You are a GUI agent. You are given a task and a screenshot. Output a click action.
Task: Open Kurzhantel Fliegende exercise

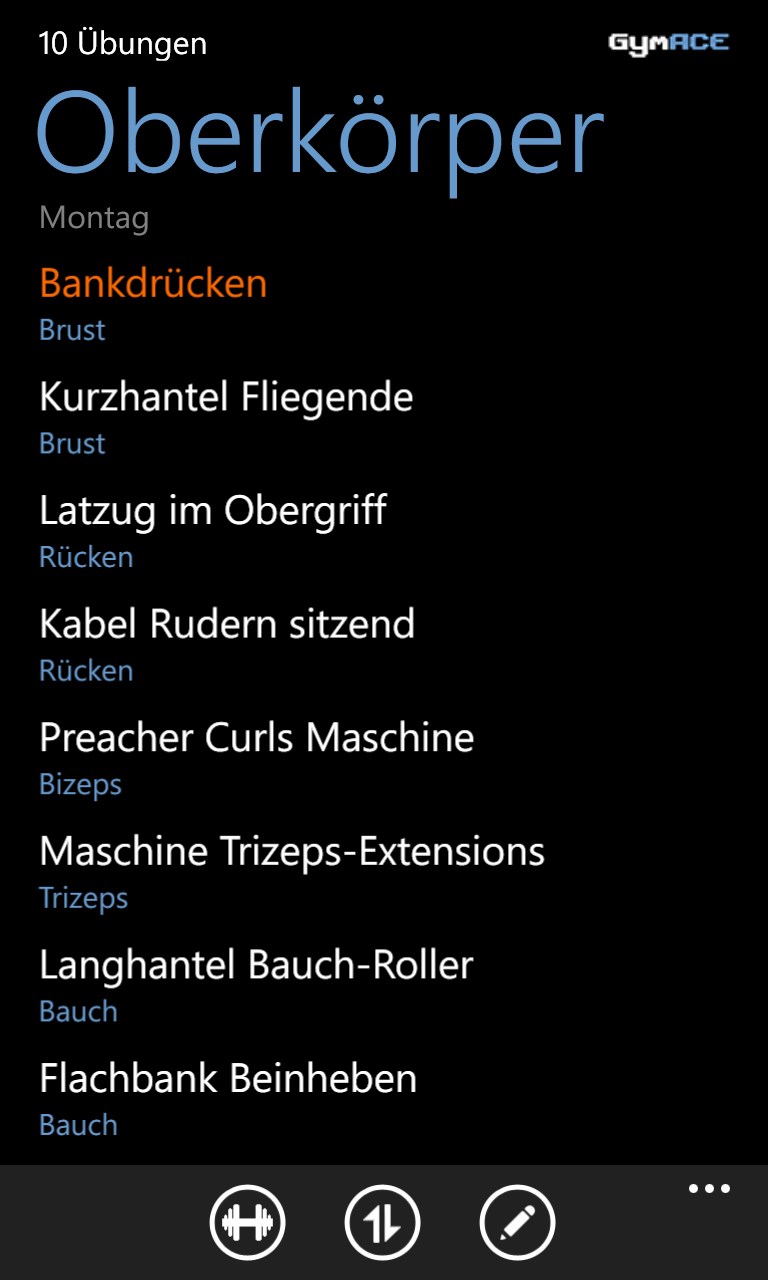click(x=225, y=396)
